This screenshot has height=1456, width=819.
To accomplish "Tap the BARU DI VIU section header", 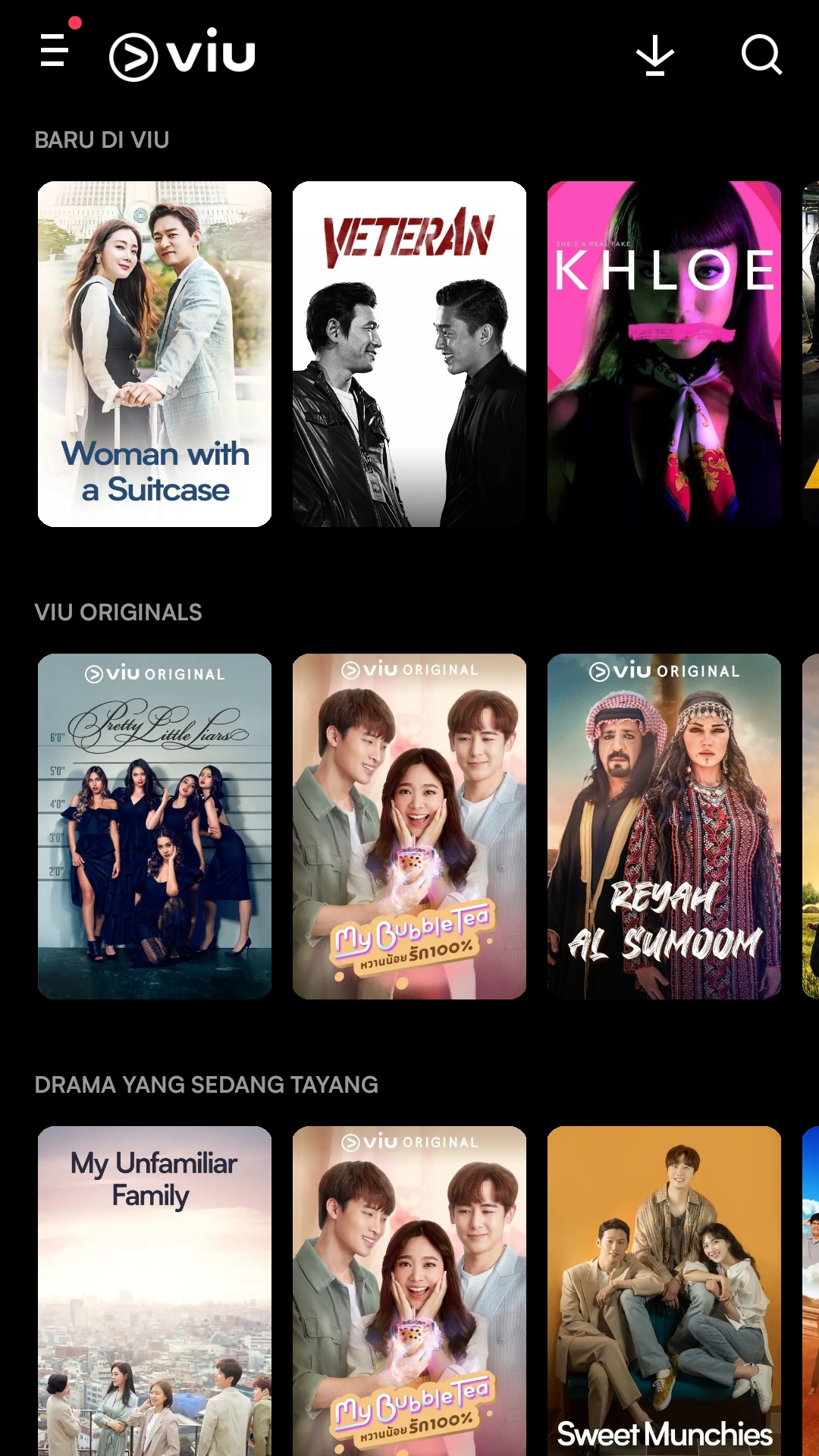I will [102, 139].
